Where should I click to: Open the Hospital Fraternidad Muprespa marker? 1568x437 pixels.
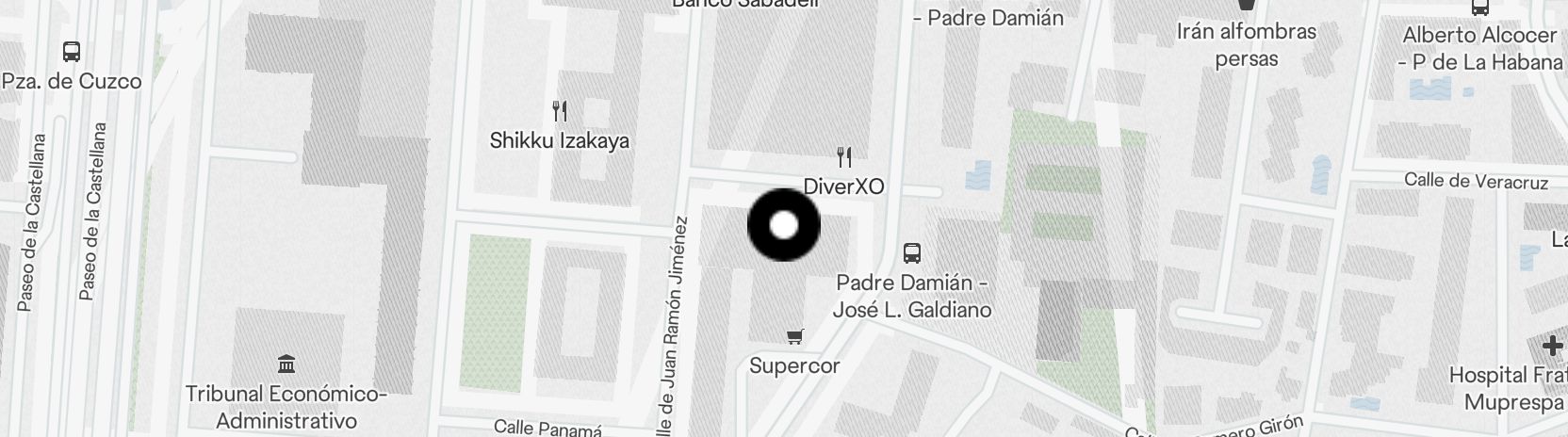pos(1552,346)
